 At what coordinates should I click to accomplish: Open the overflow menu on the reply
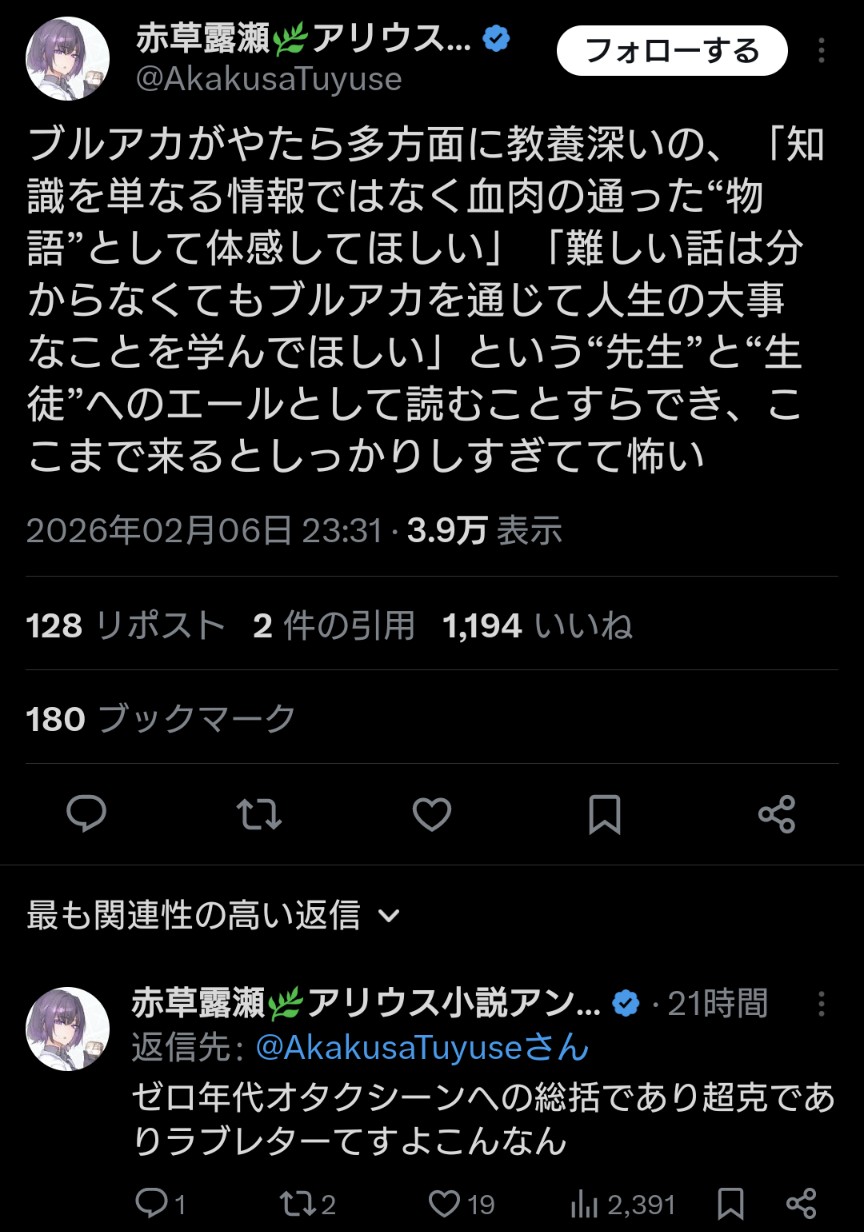(x=821, y=1003)
